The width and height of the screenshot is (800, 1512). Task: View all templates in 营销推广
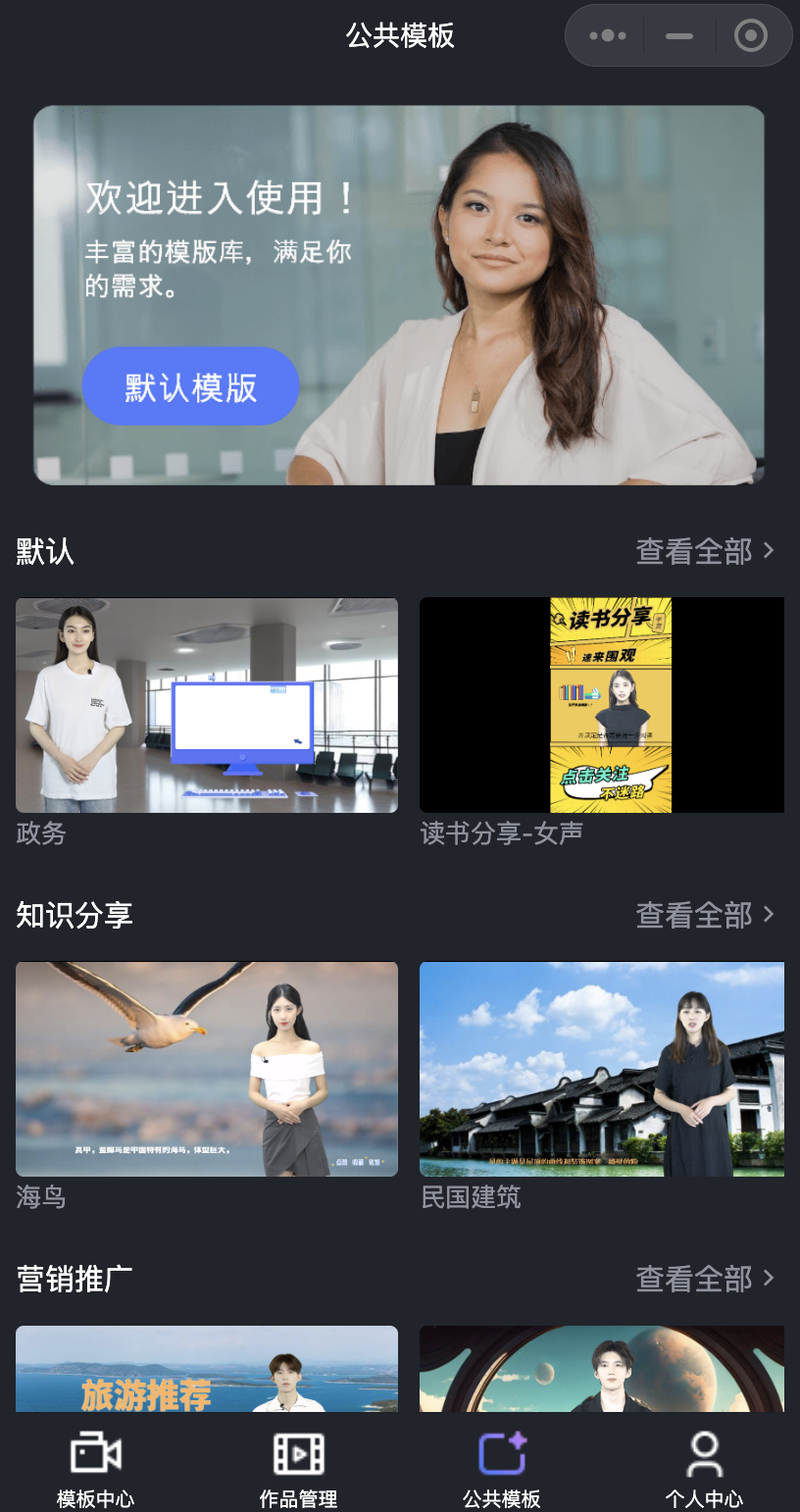[706, 1279]
